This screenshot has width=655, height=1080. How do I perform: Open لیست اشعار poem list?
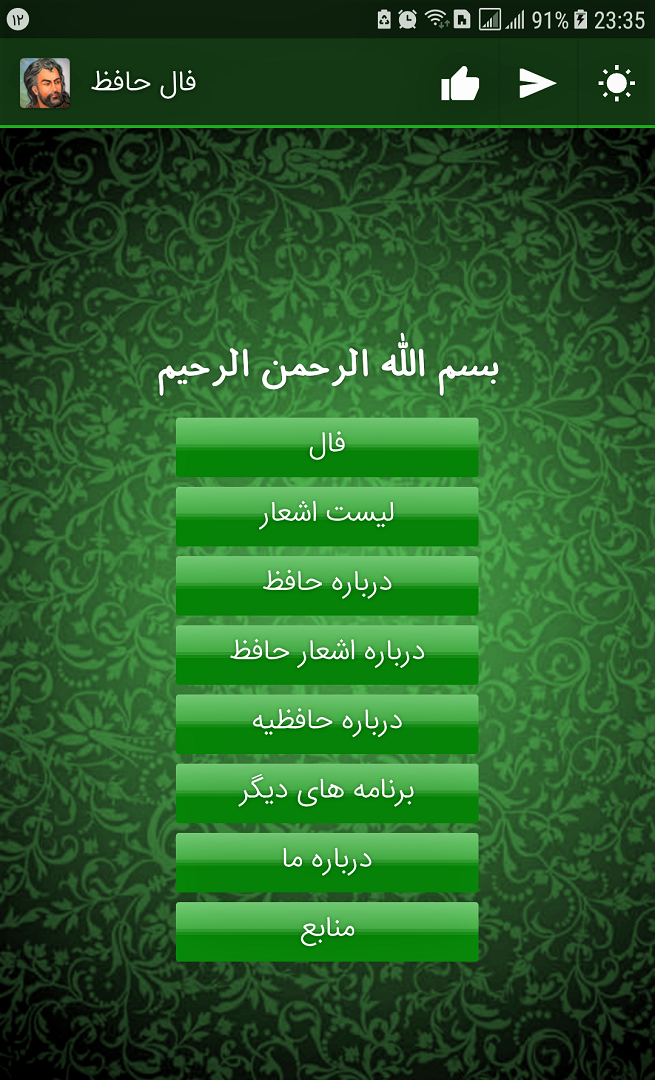pyautogui.click(x=327, y=516)
